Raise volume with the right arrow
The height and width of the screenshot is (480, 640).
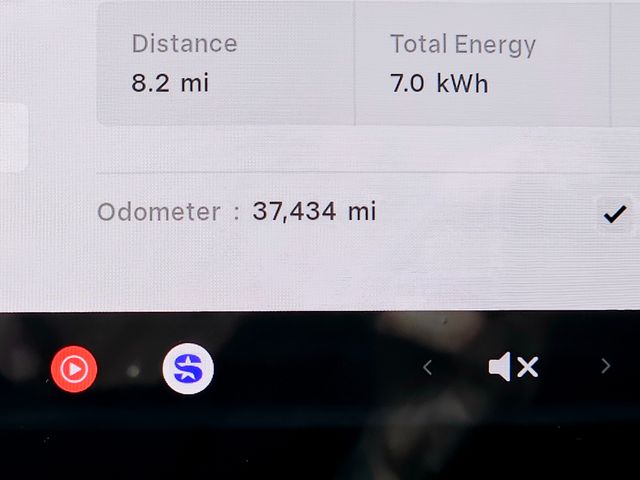point(605,367)
